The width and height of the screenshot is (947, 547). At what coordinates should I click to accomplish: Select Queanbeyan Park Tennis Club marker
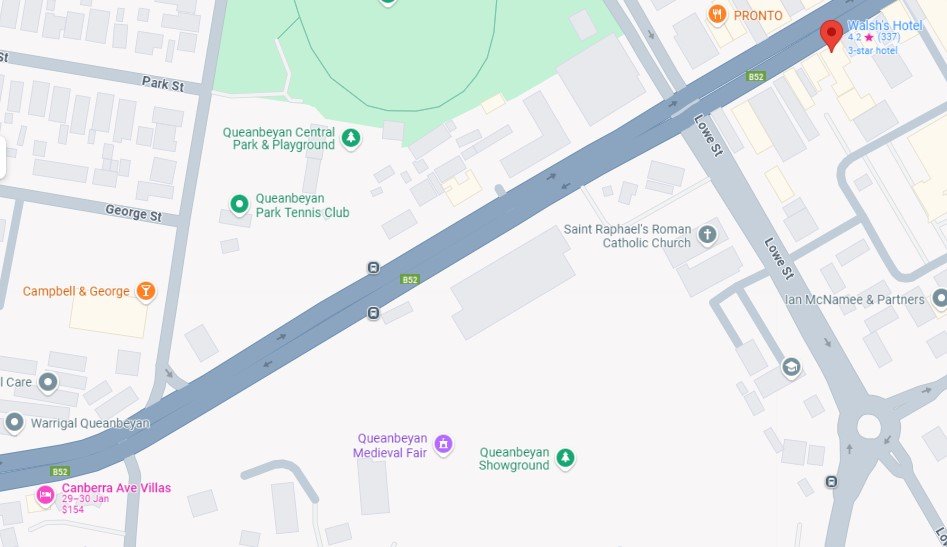pos(238,205)
